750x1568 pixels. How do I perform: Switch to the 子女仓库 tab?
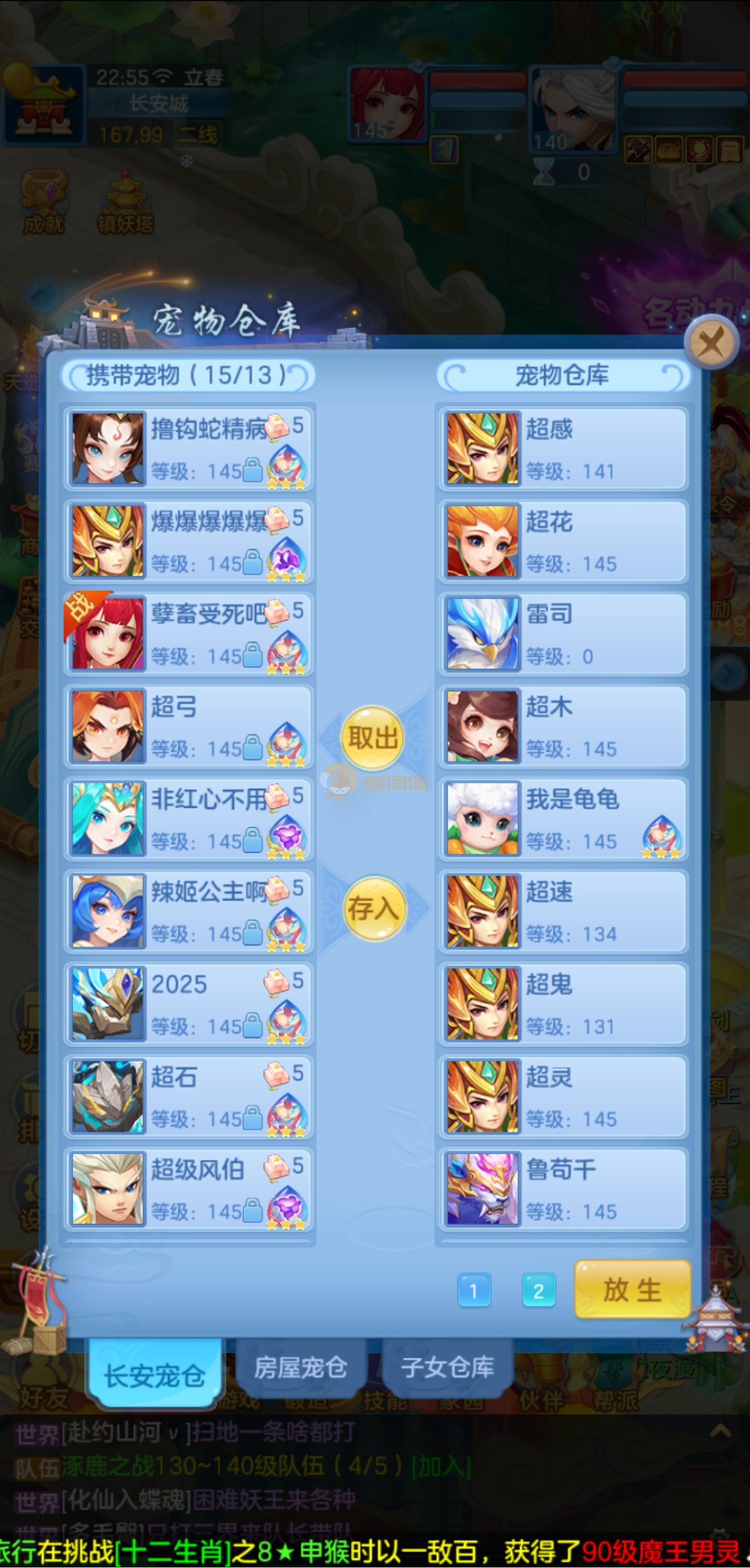coord(448,1368)
